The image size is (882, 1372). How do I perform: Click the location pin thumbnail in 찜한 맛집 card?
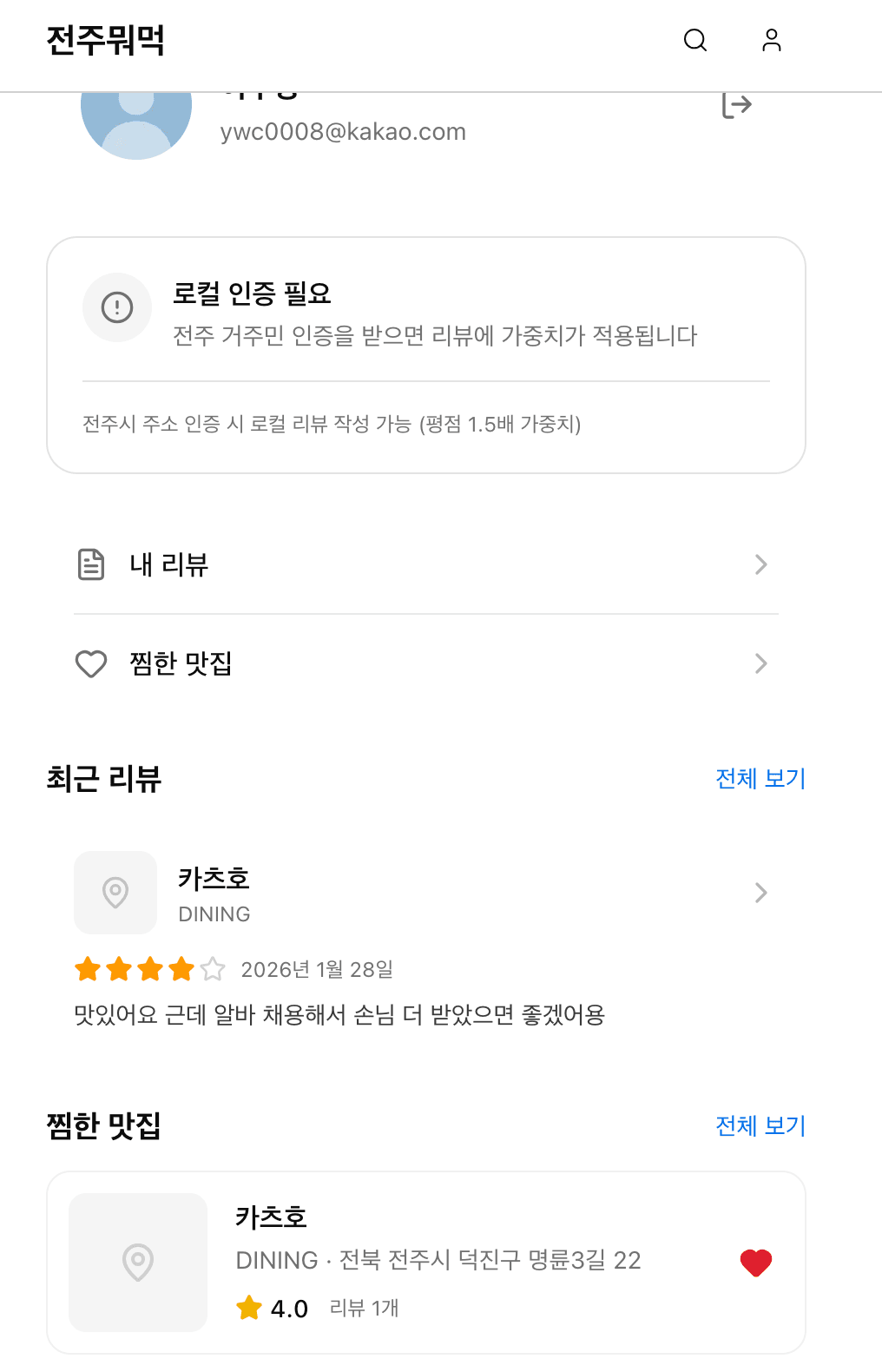tap(137, 1263)
